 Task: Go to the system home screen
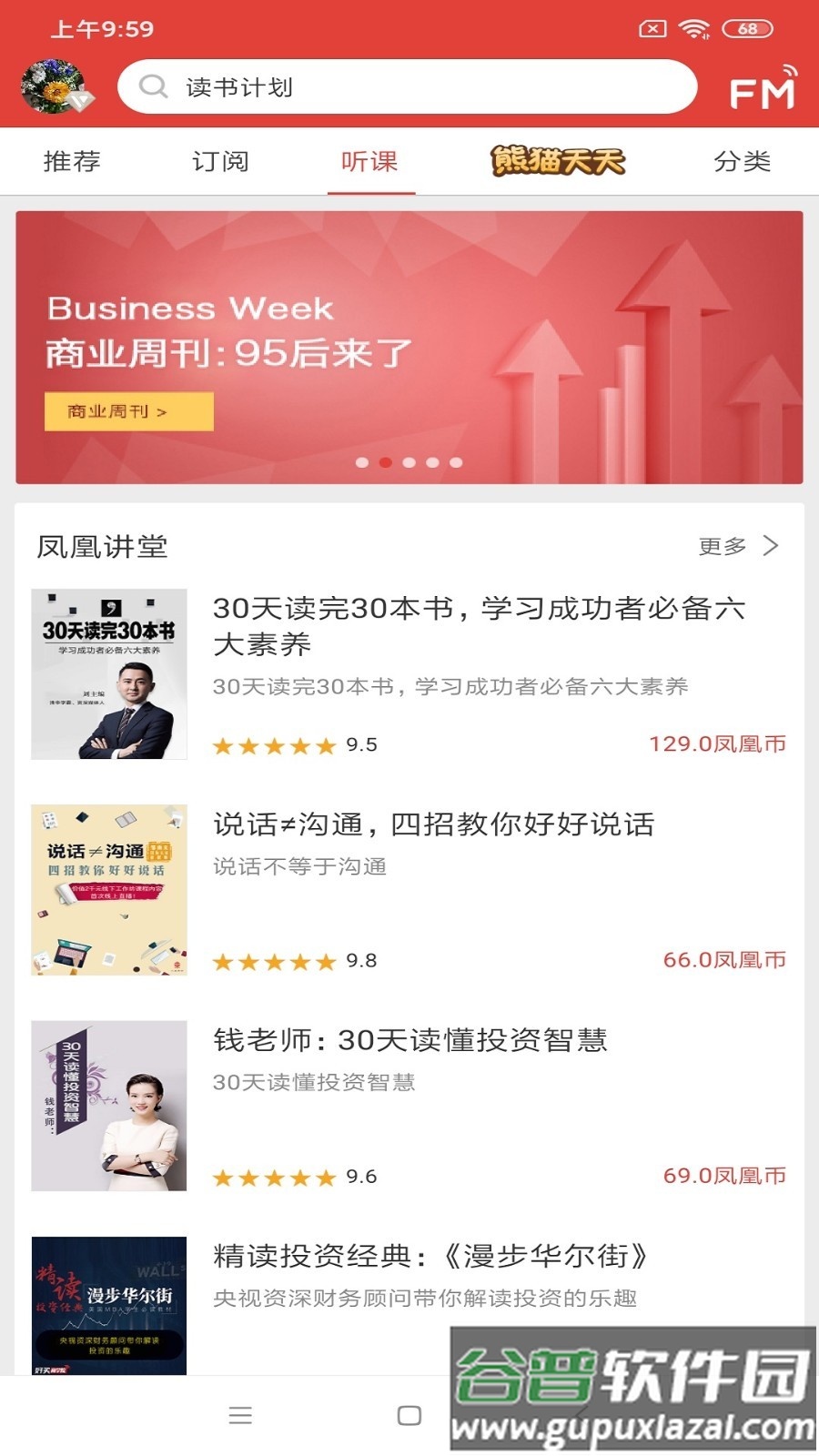(x=409, y=1415)
